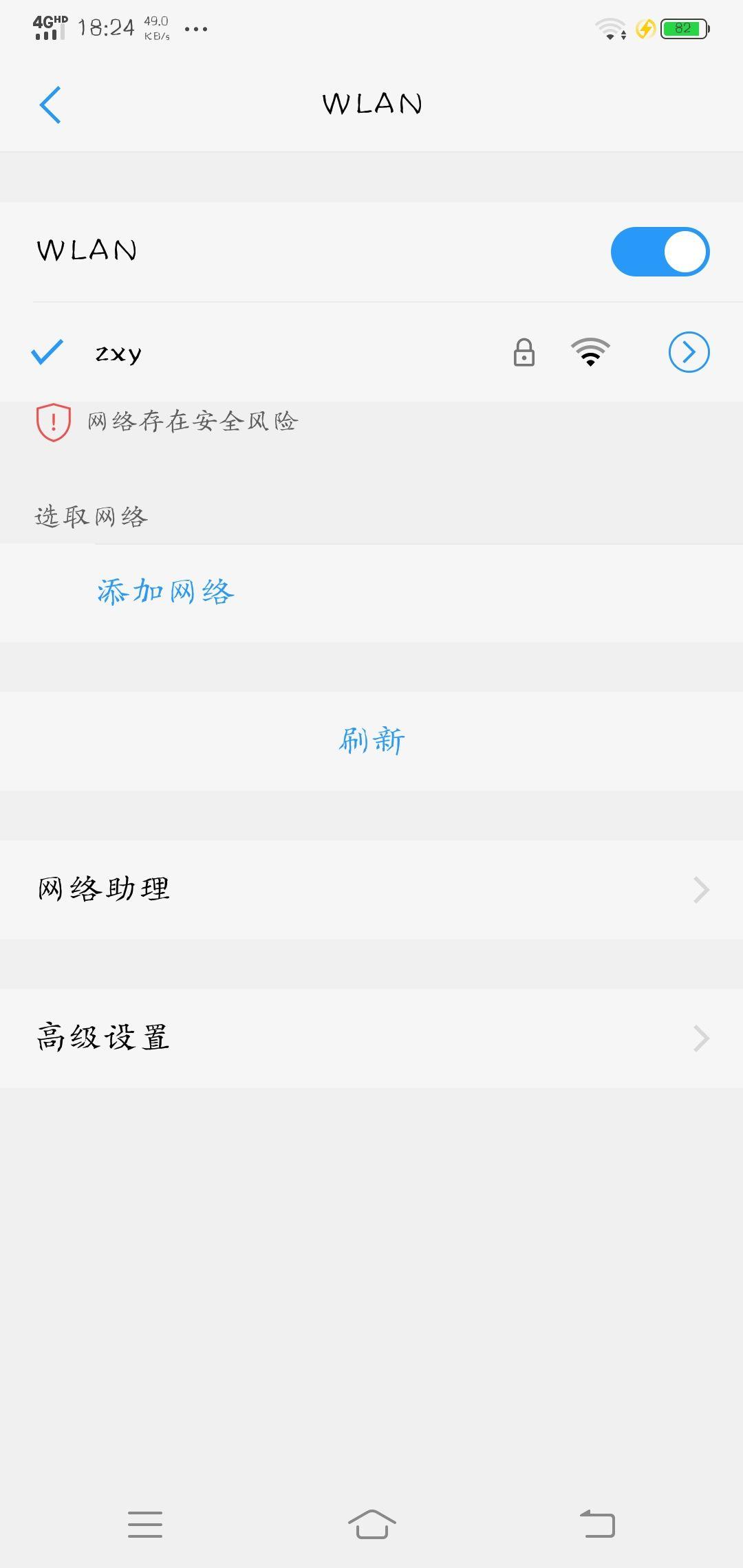Screen dimensions: 743x1568
Task: Open 网络助理 settings
Action: 371,889
